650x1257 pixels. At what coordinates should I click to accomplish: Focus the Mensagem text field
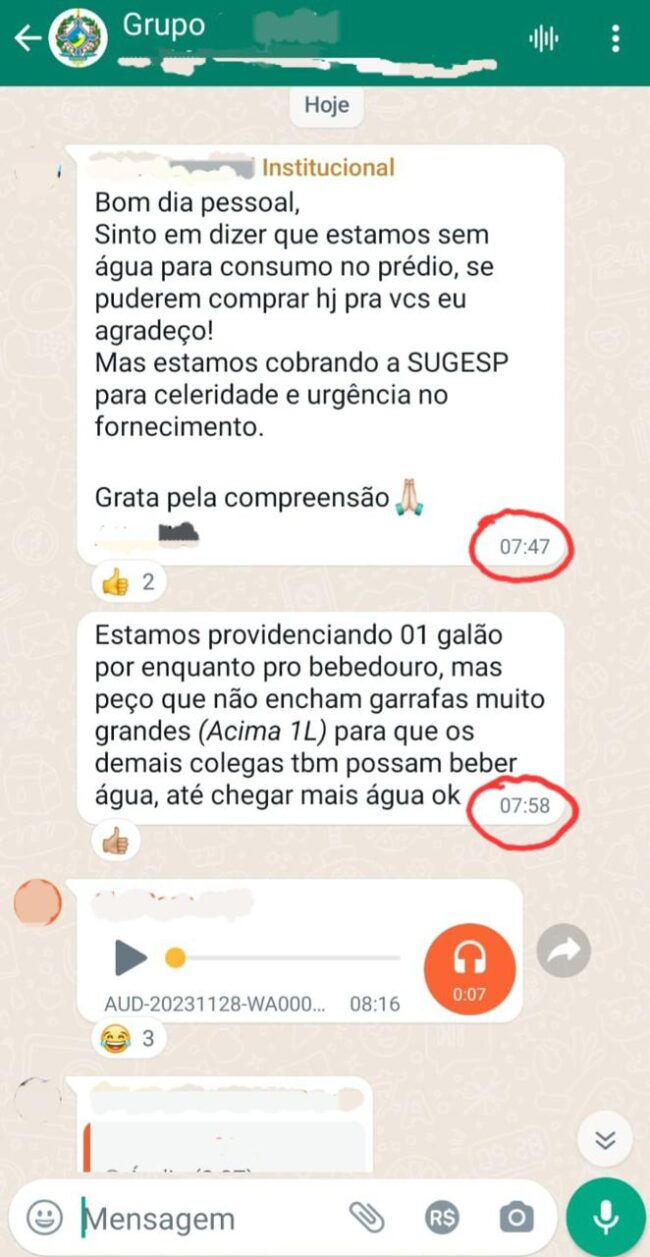200,1219
